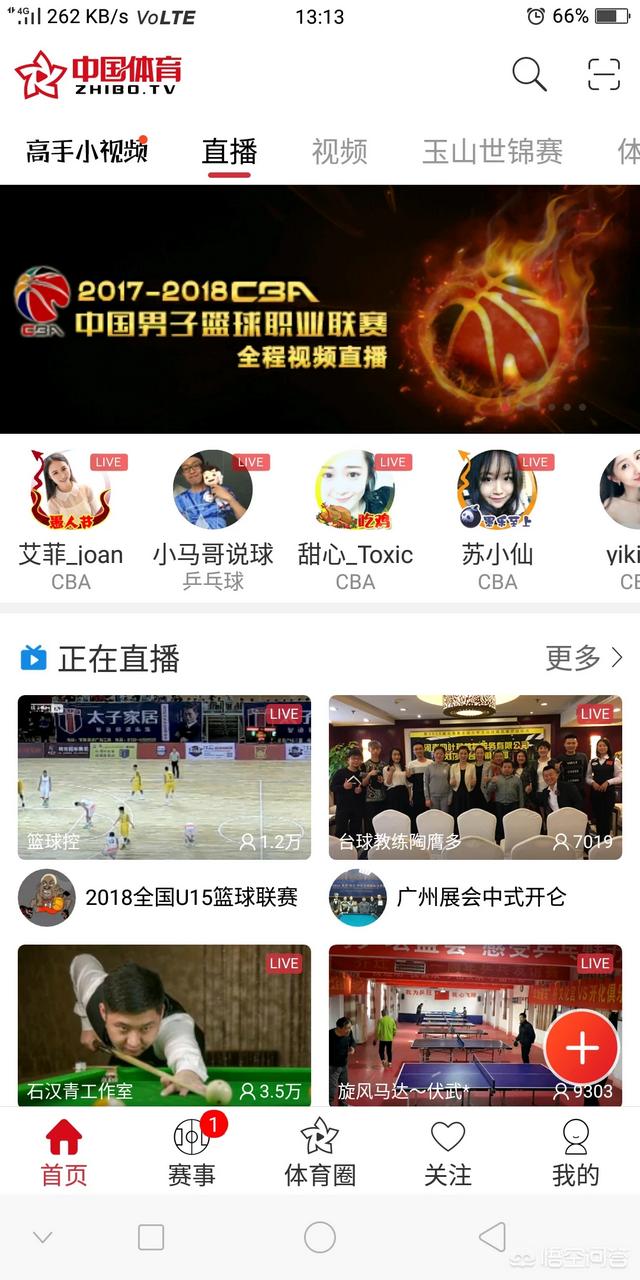The image size is (640, 1280).
Task: Tap 更多 to see more live streams
Action: pos(583,658)
